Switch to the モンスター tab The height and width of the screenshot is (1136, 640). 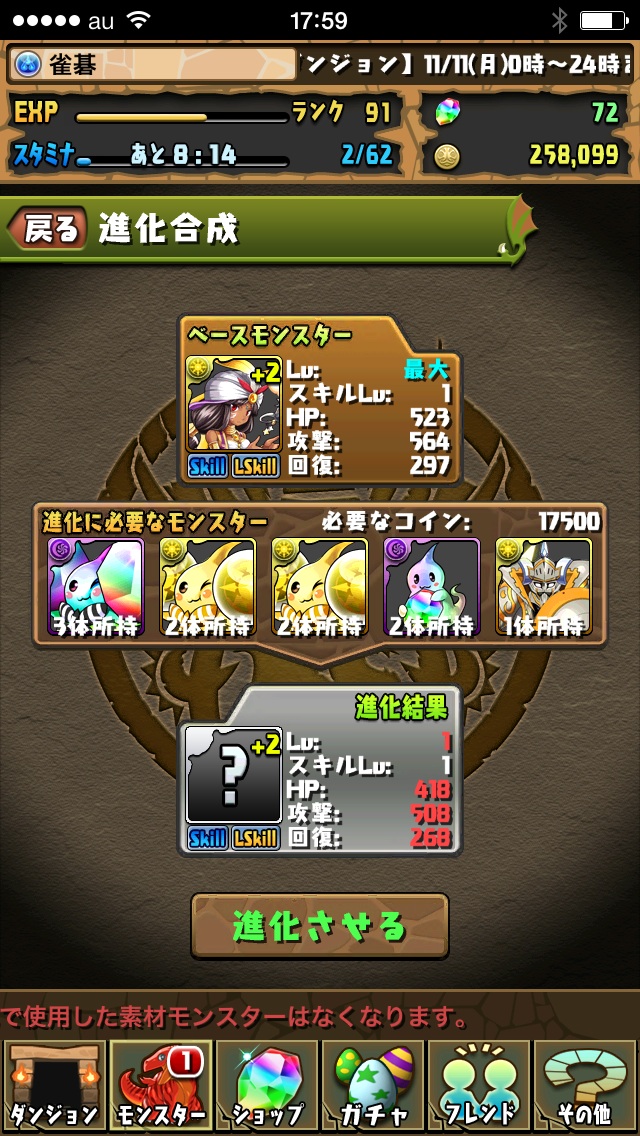click(x=160, y=1085)
